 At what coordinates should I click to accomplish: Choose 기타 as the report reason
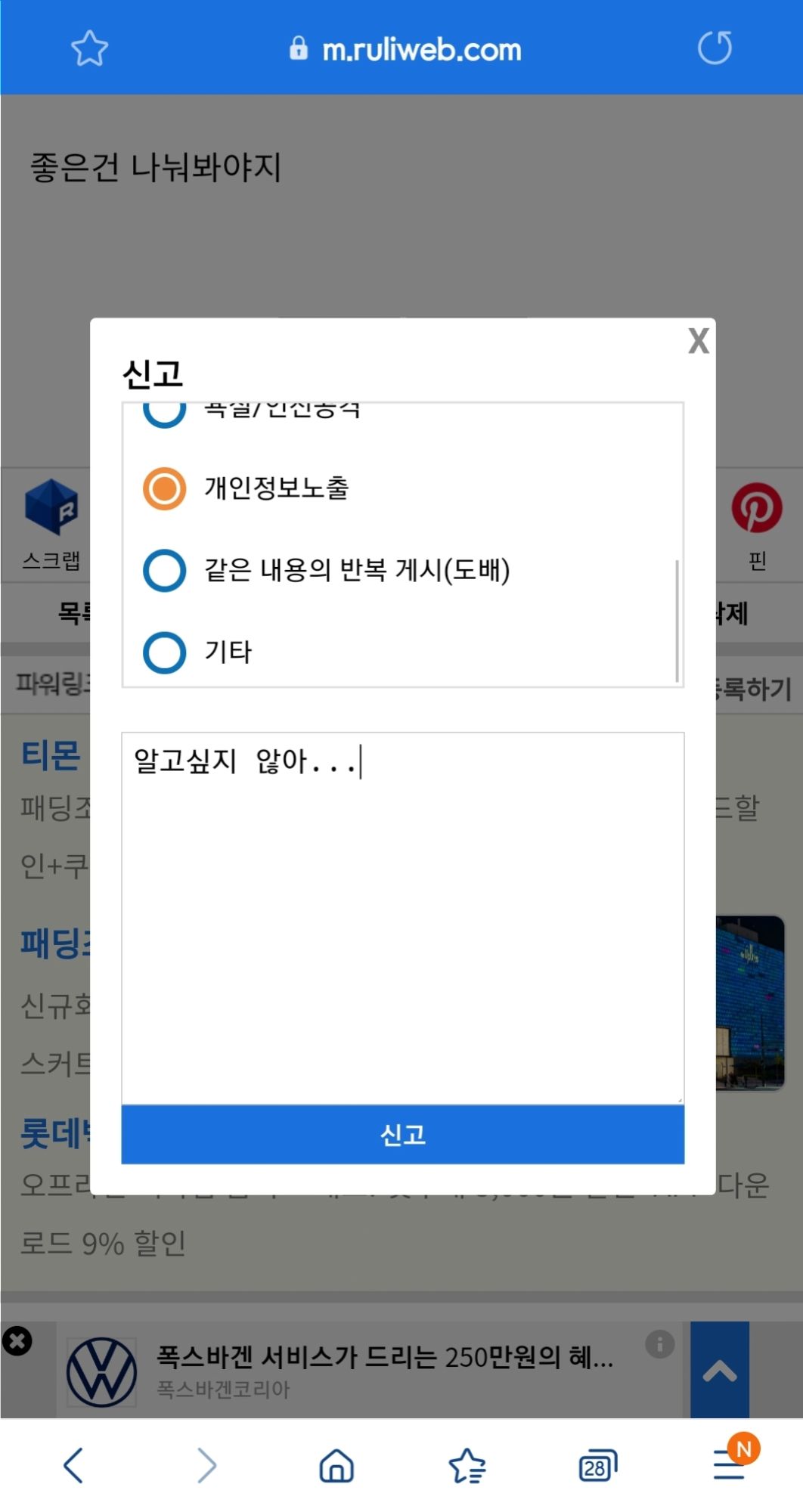pyautogui.click(x=164, y=652)
